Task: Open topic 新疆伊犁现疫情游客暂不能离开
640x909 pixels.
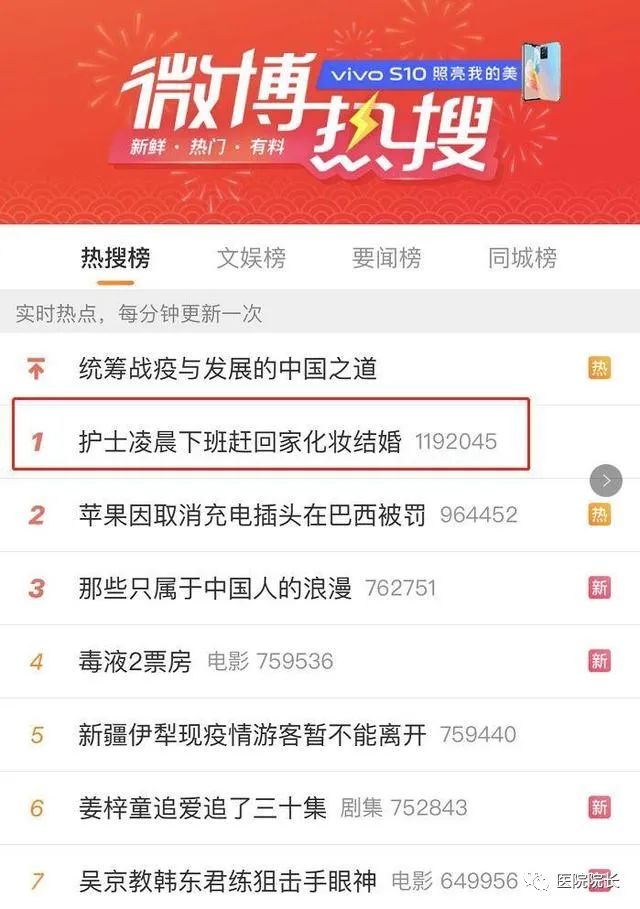Action: 252,735
